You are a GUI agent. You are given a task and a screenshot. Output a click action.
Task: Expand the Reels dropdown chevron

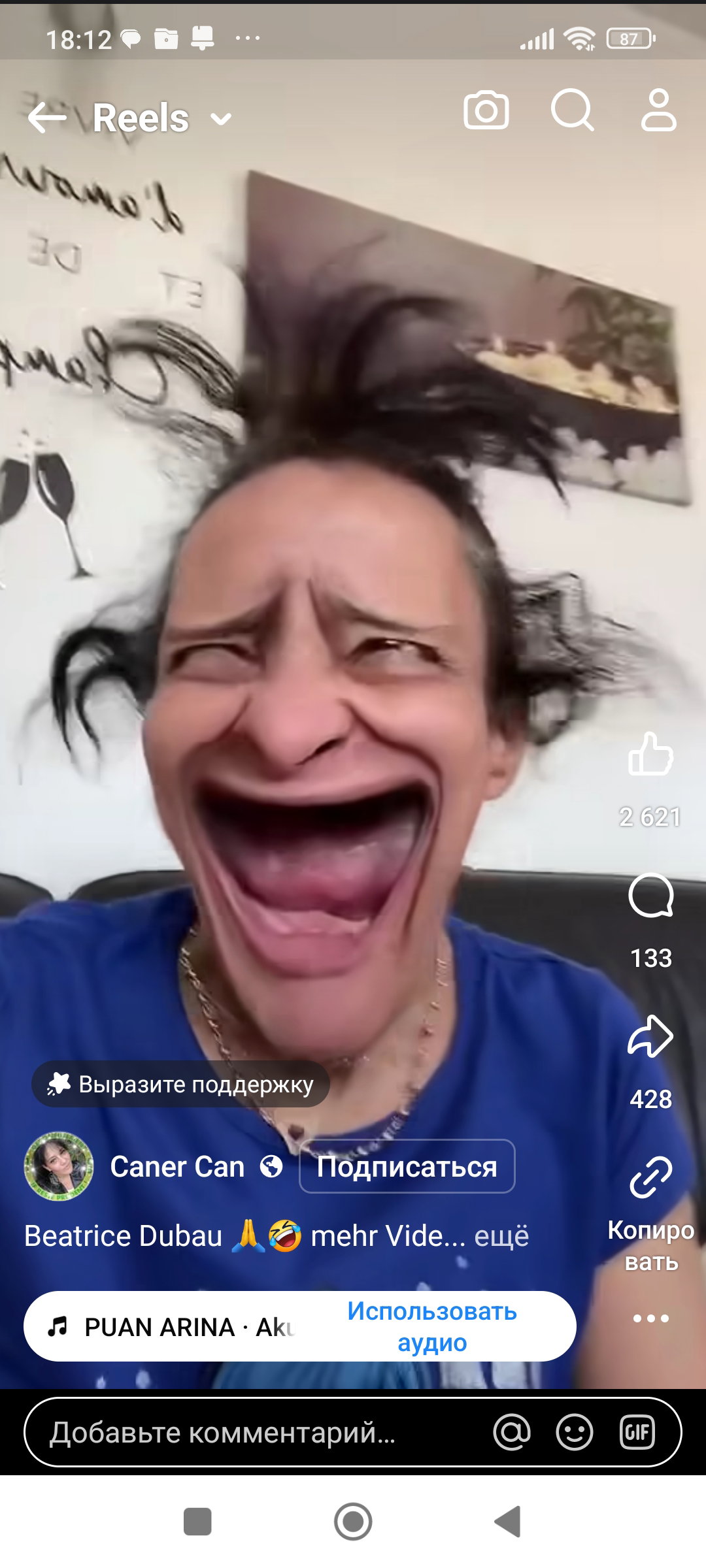[x=221, y=120]
